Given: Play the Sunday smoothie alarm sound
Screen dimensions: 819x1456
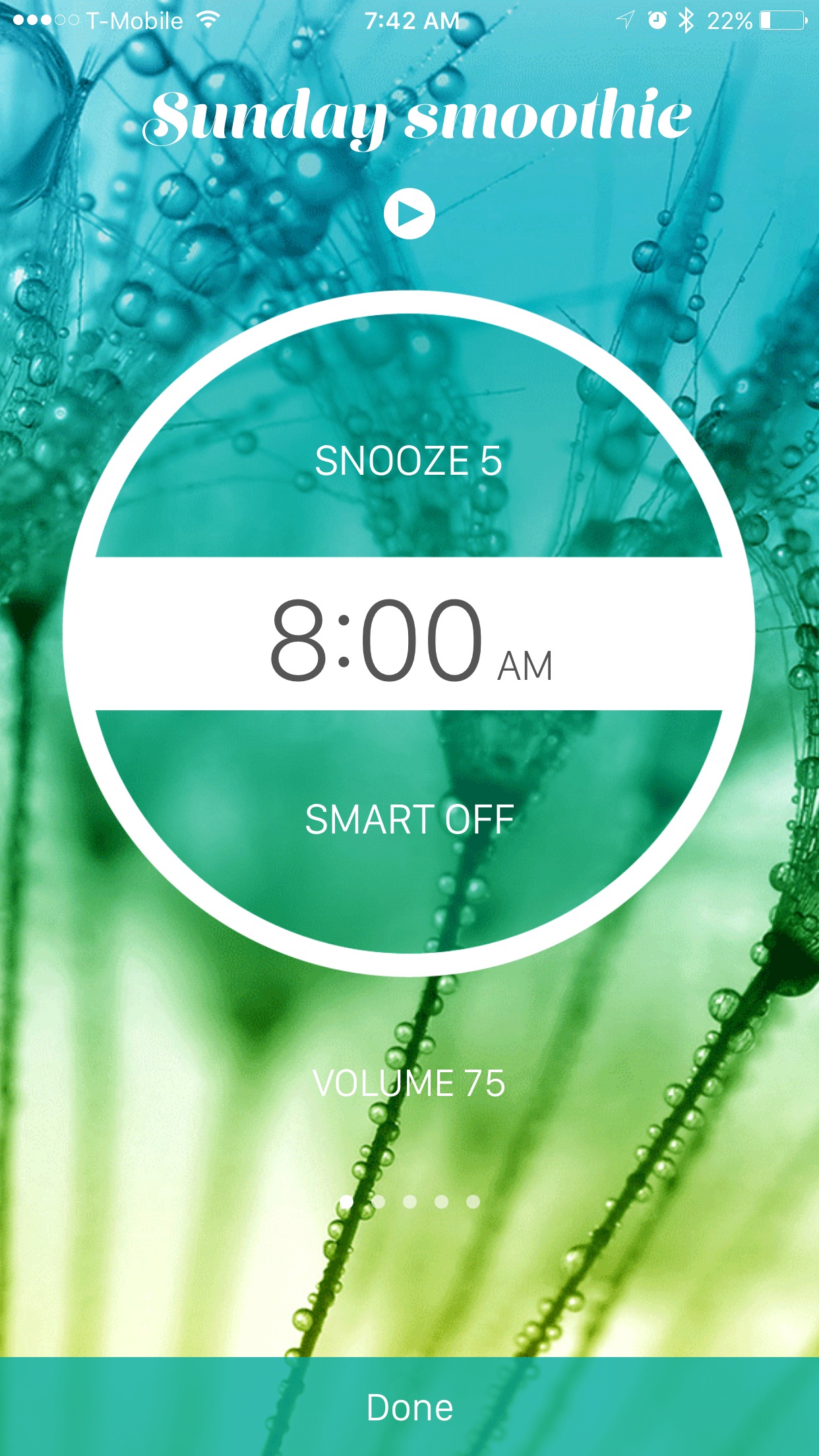Looking at the screenshot, I should coord(409,214).
